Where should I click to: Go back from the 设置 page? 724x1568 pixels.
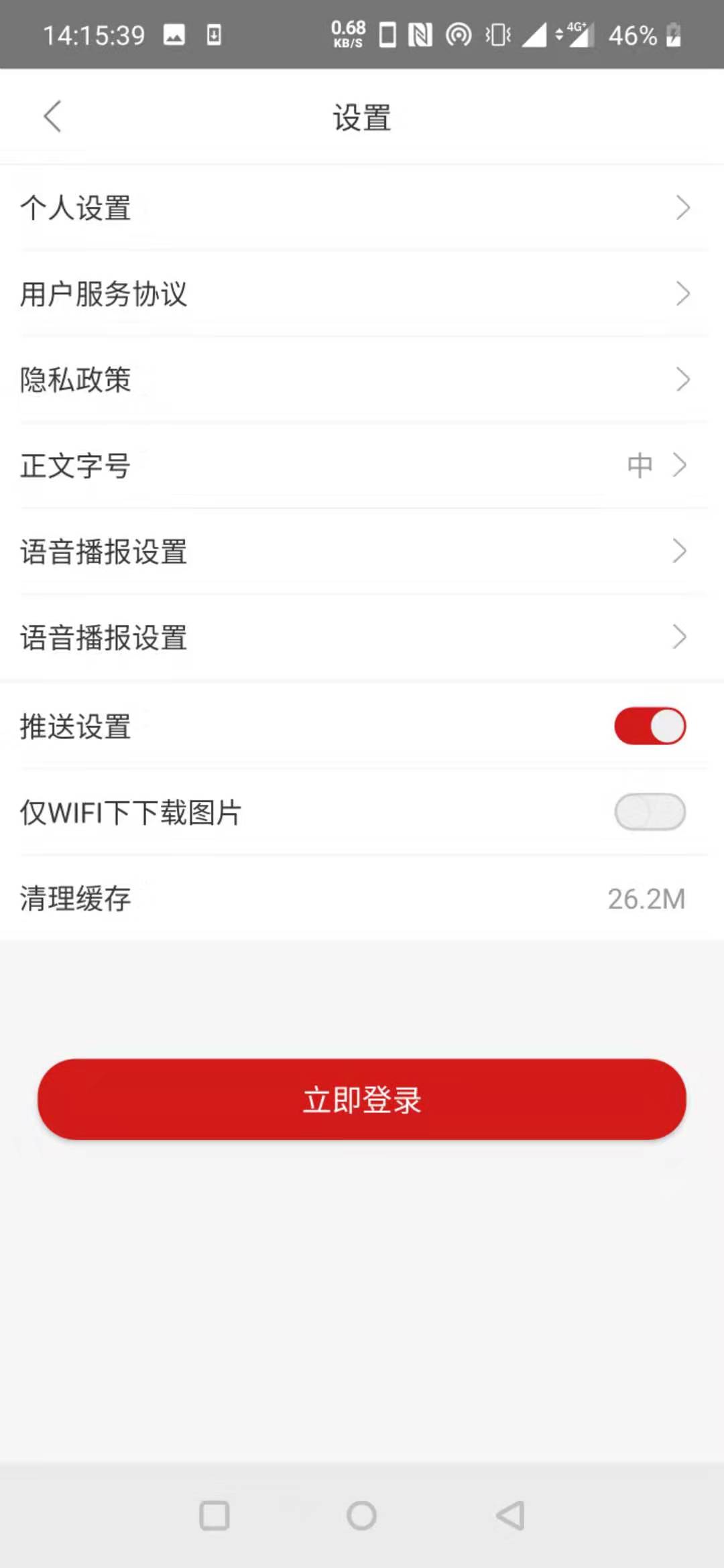point(52,117)
